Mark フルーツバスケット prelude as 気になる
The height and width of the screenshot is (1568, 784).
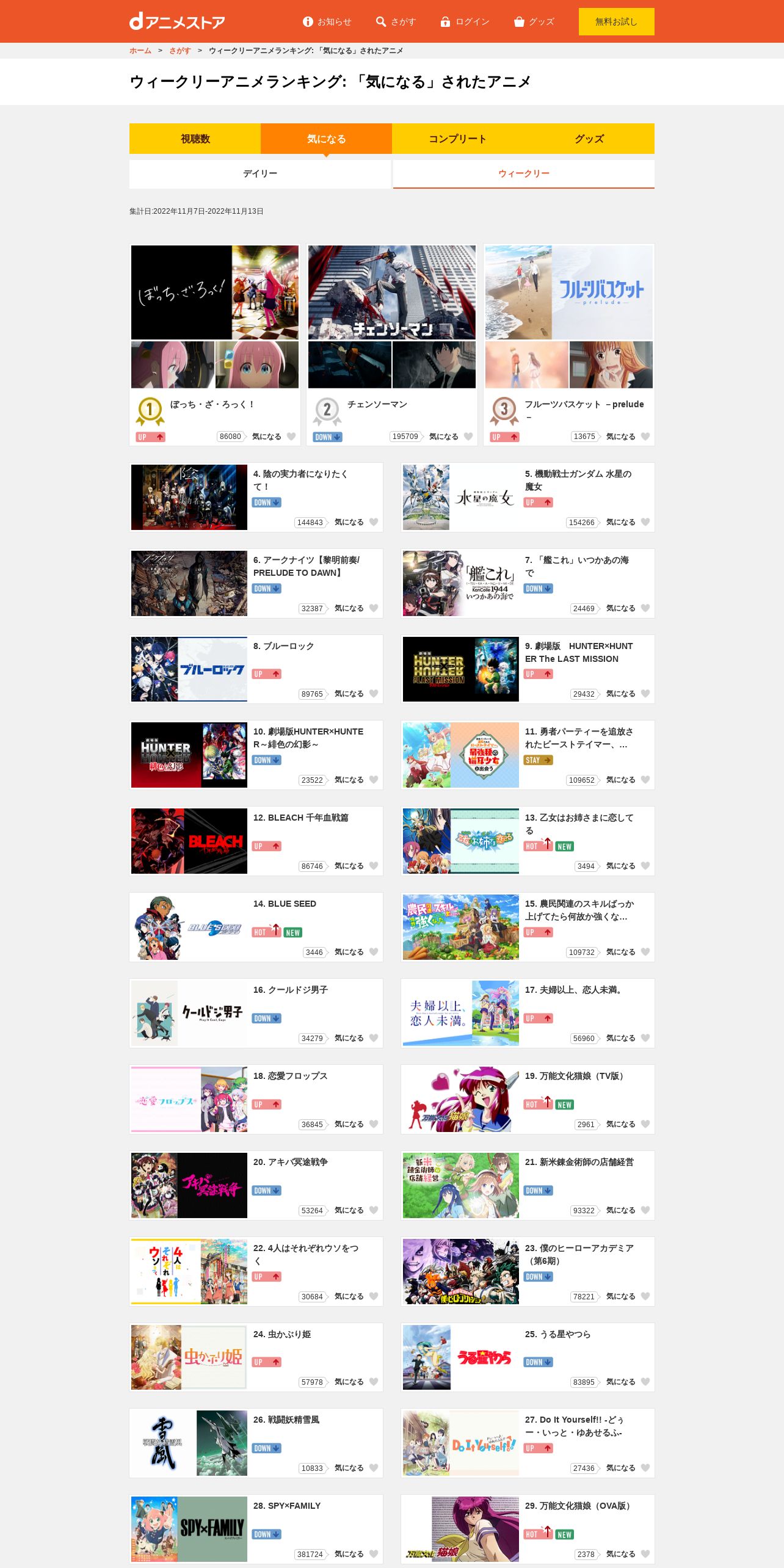click(x=645, y=437)
